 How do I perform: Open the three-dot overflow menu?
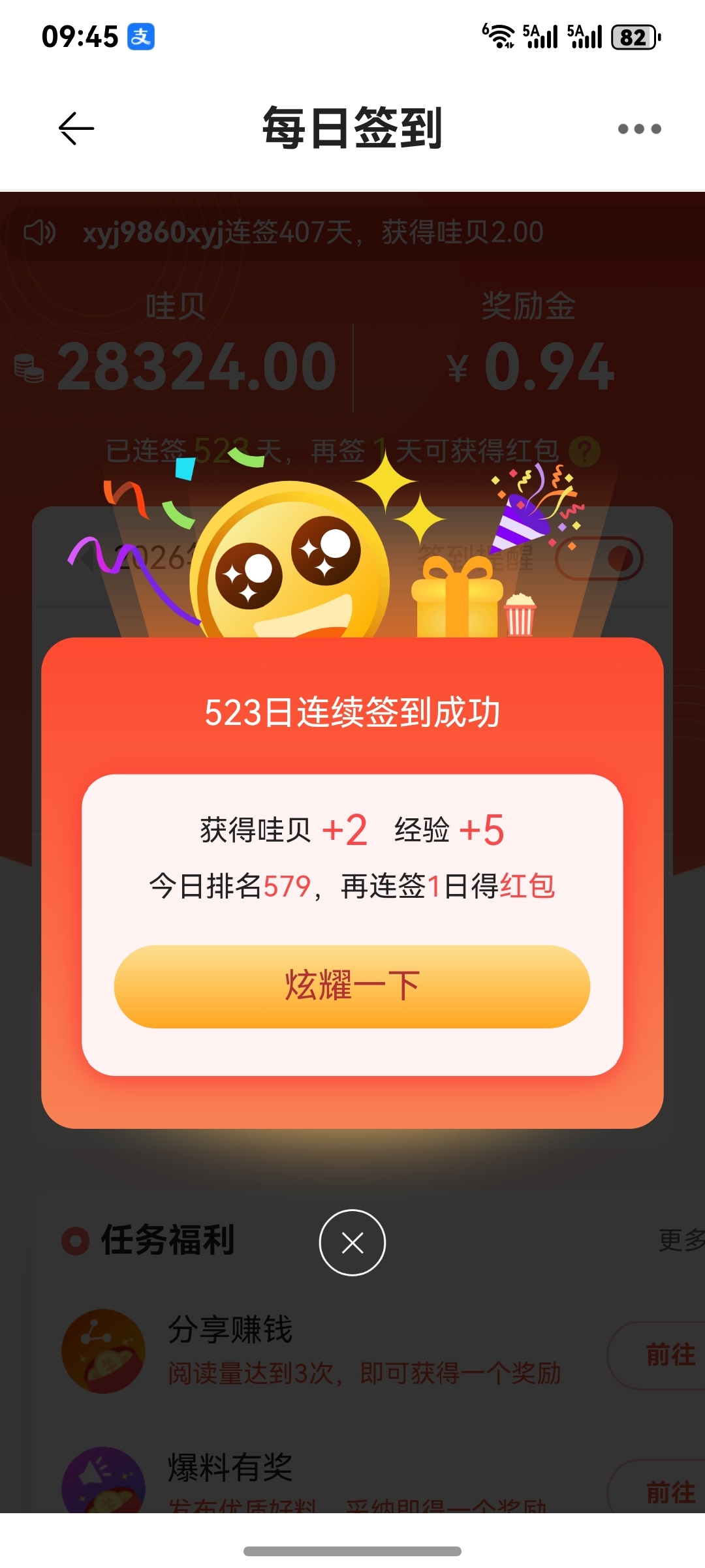(639, 129)
